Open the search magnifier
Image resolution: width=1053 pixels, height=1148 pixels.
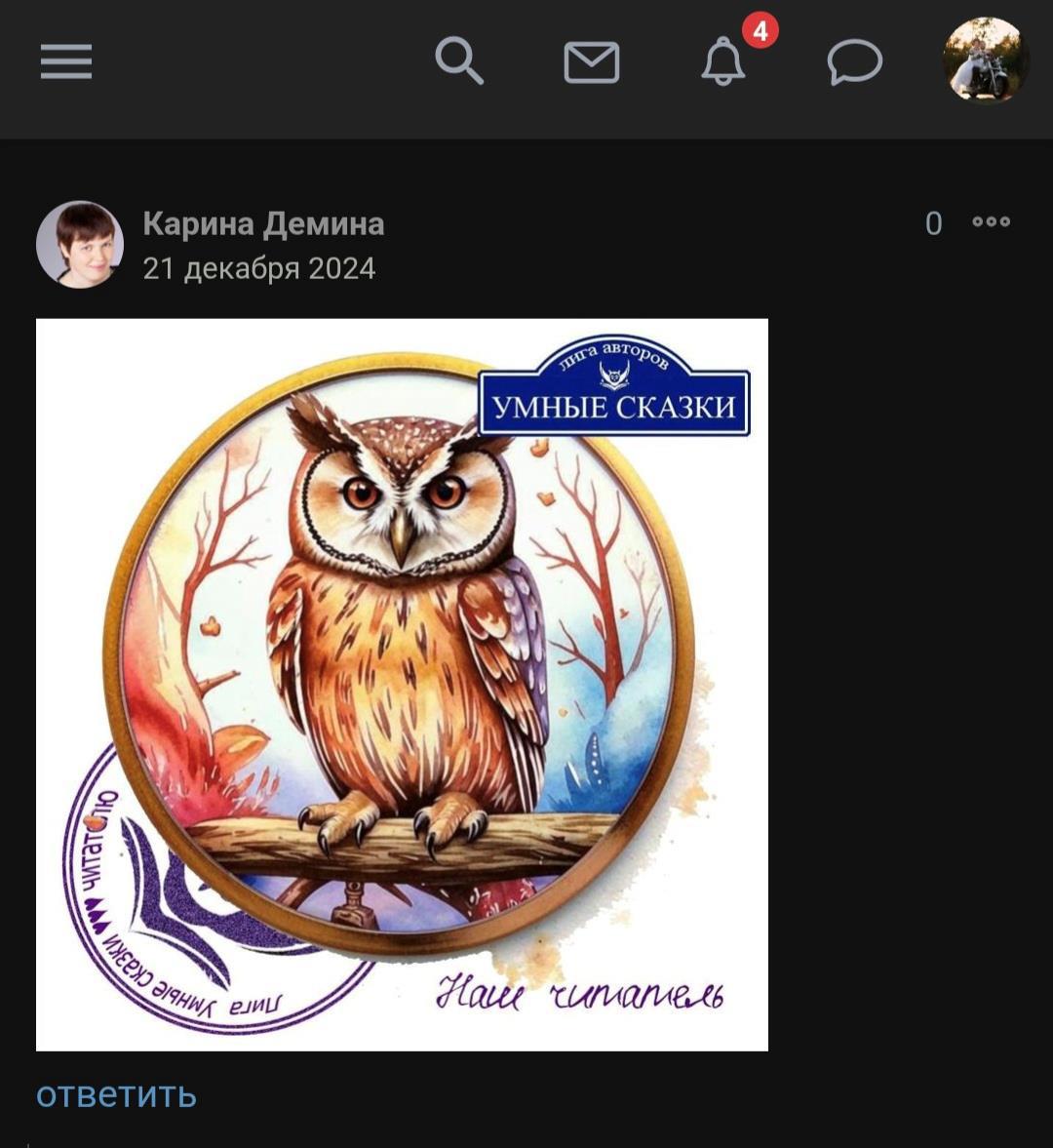pyautogui.click(x=459, y=61)
